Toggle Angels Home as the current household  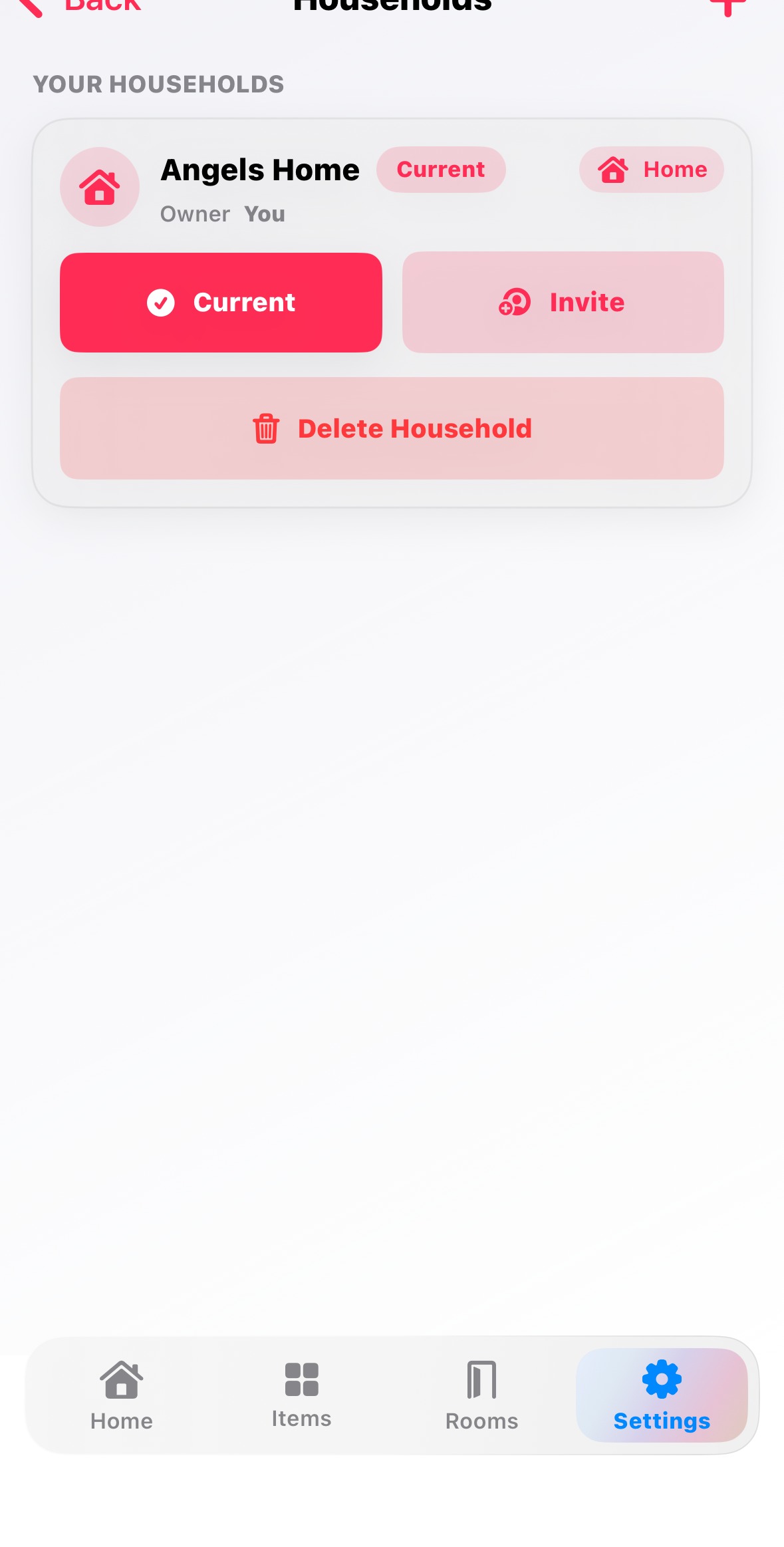(x=221, y=302)
